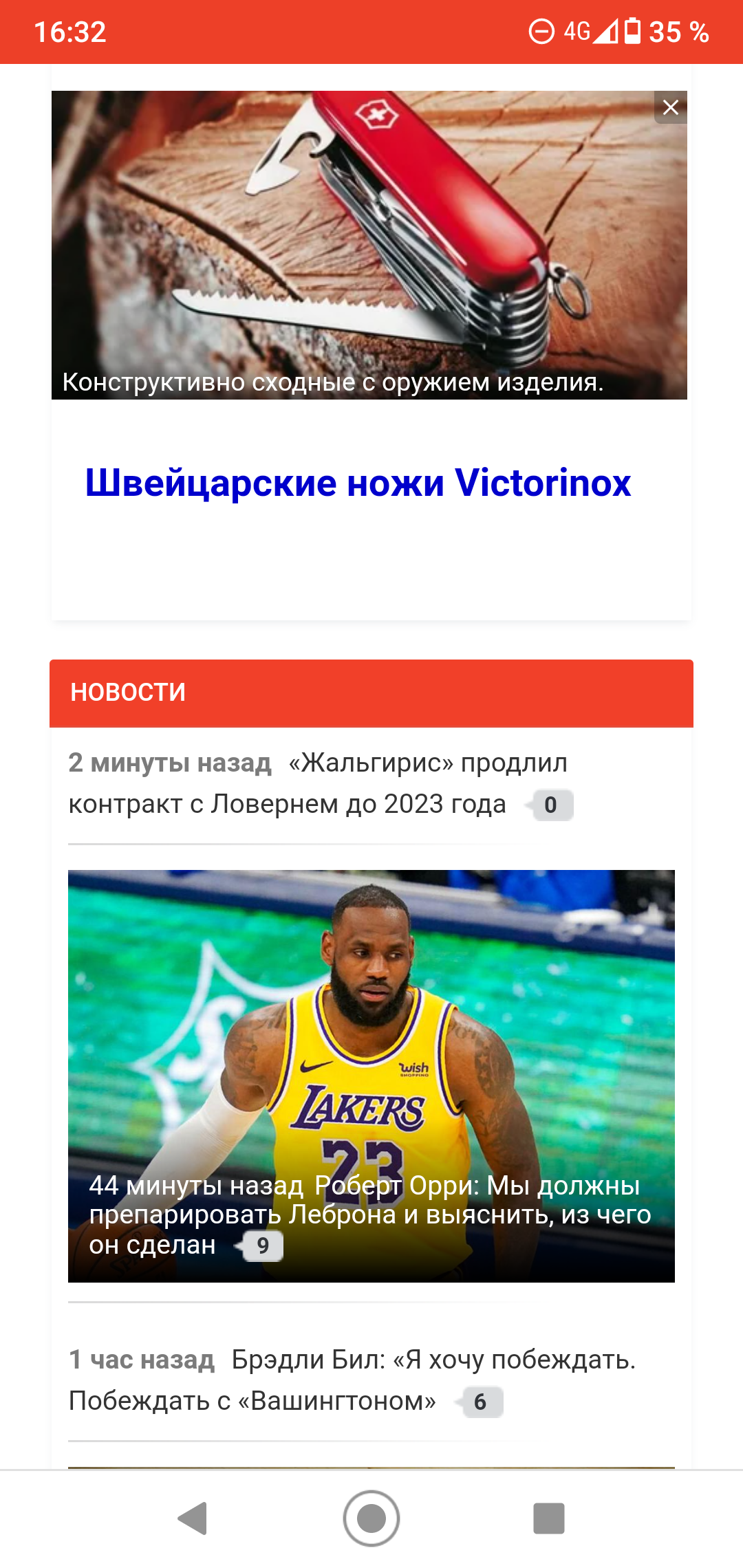This screenshot has height=1568, width=743.
Task: Tap the system back button
Action: click(193, 1518)
